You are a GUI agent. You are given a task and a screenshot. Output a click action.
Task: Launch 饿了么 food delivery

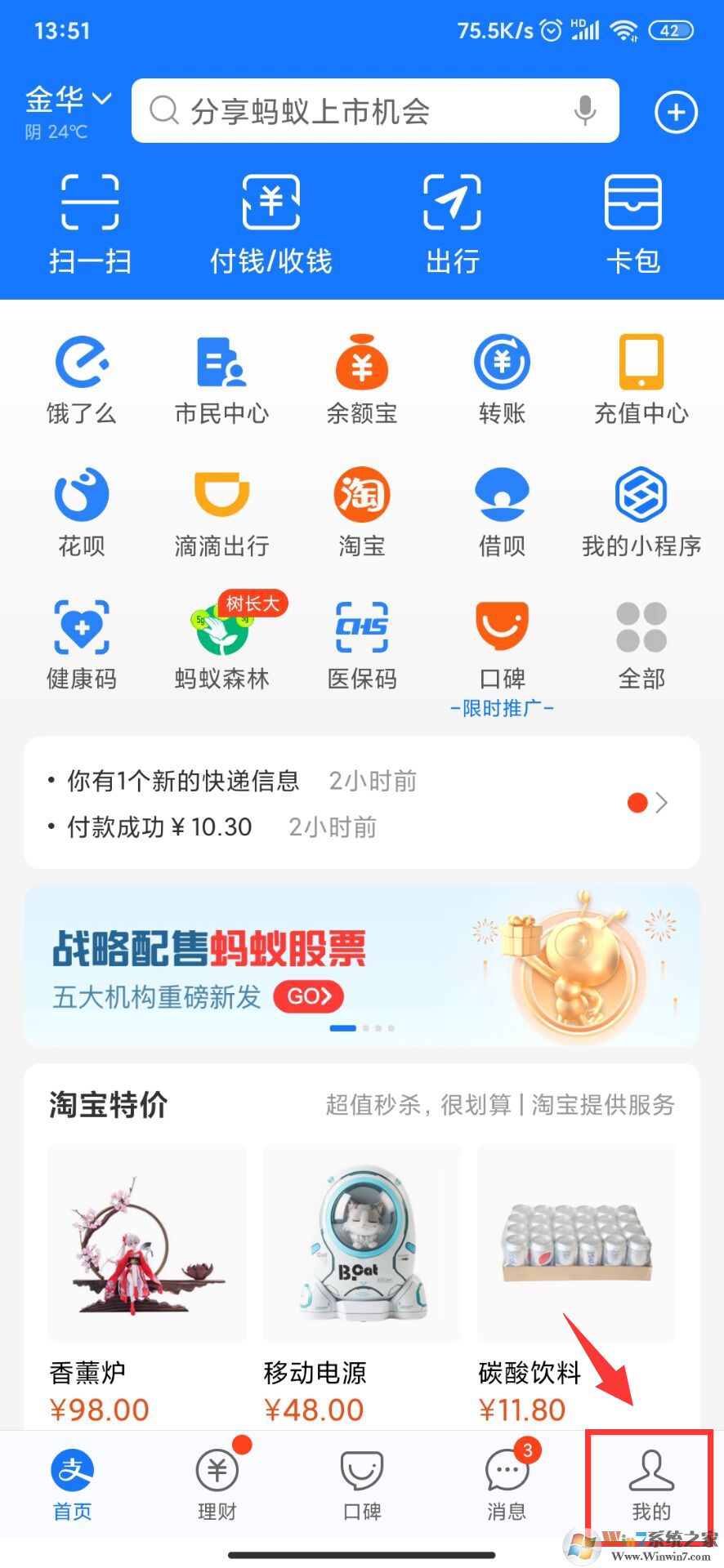click(x=82, y=376)
